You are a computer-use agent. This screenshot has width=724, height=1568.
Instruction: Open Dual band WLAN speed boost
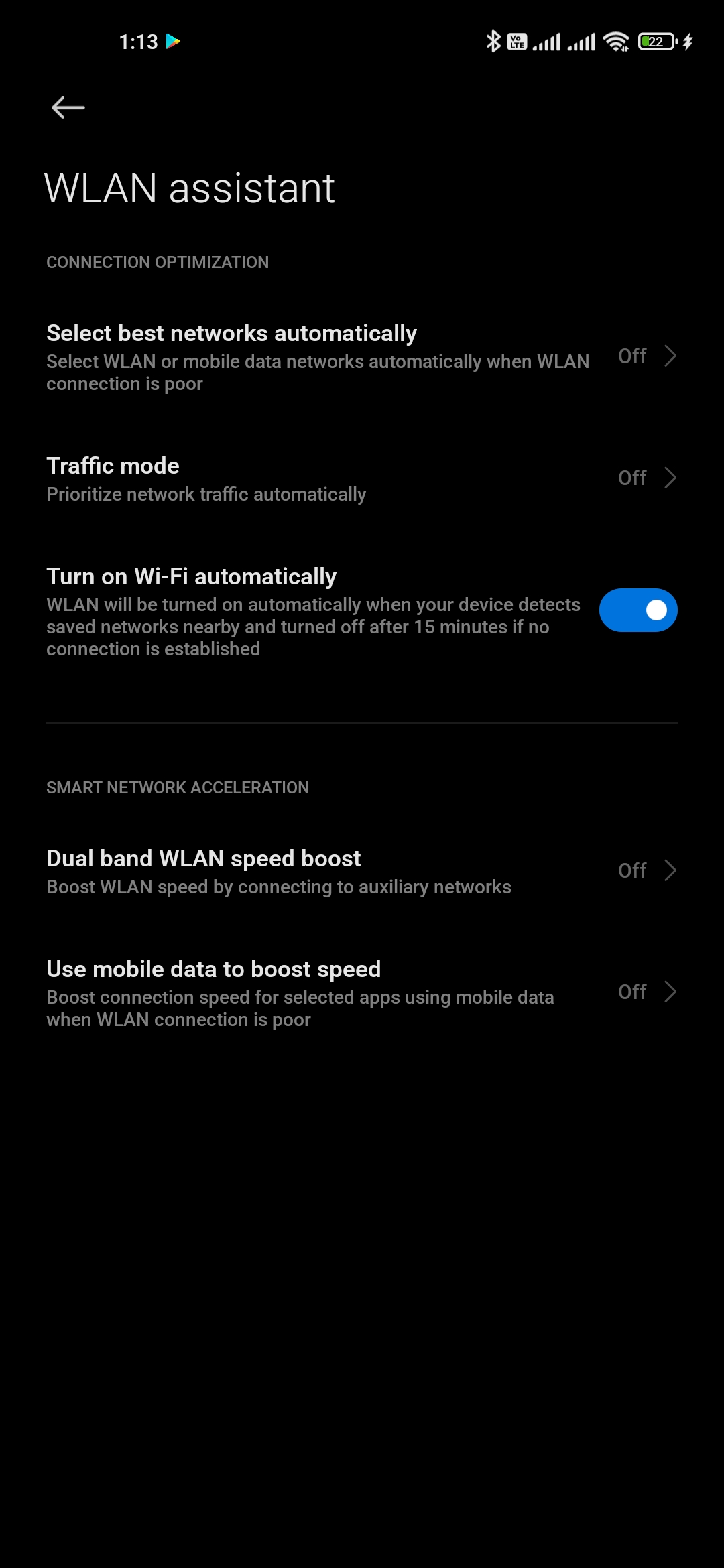coord(362,871)
